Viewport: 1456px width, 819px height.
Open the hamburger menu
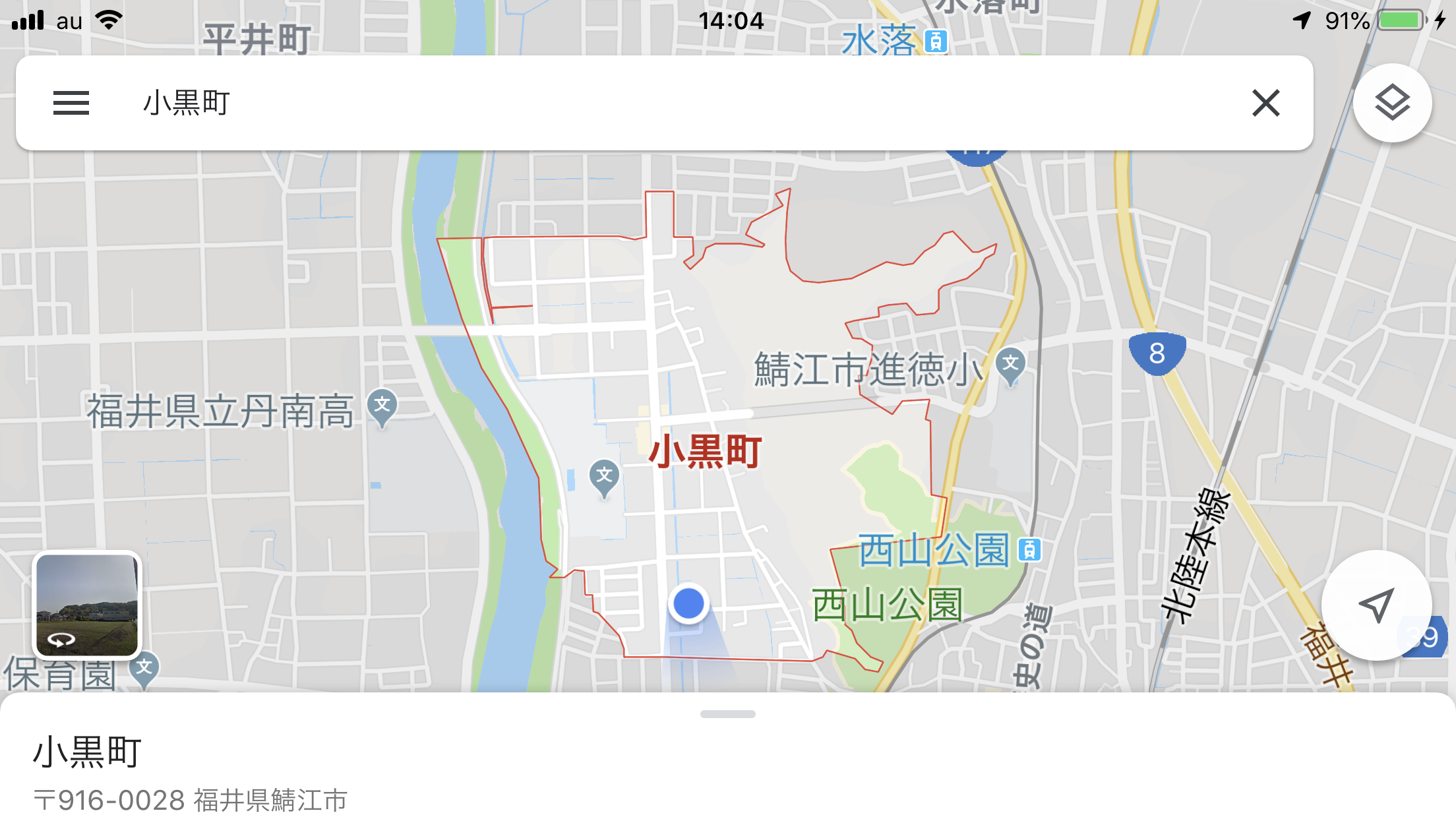71,103
